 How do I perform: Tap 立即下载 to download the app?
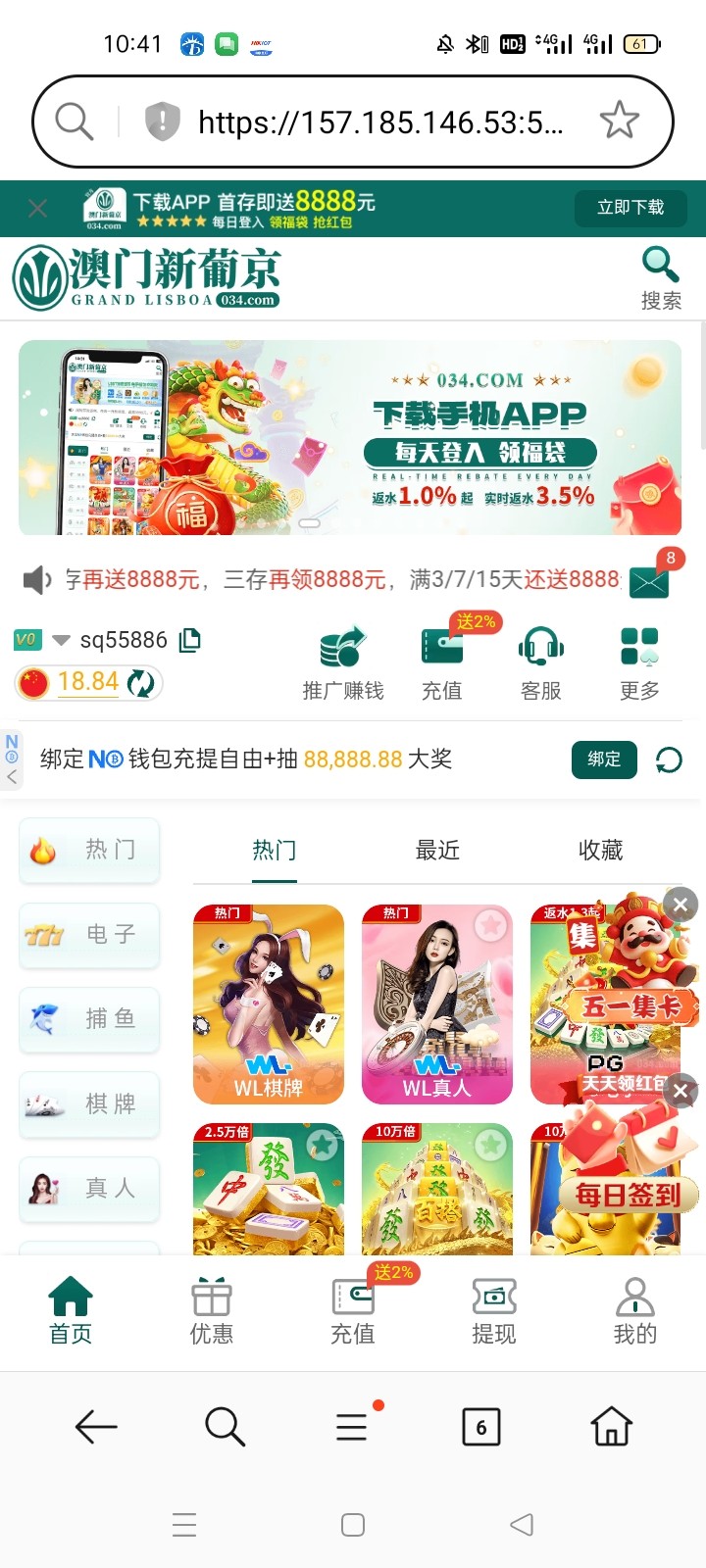pos(630,208)
